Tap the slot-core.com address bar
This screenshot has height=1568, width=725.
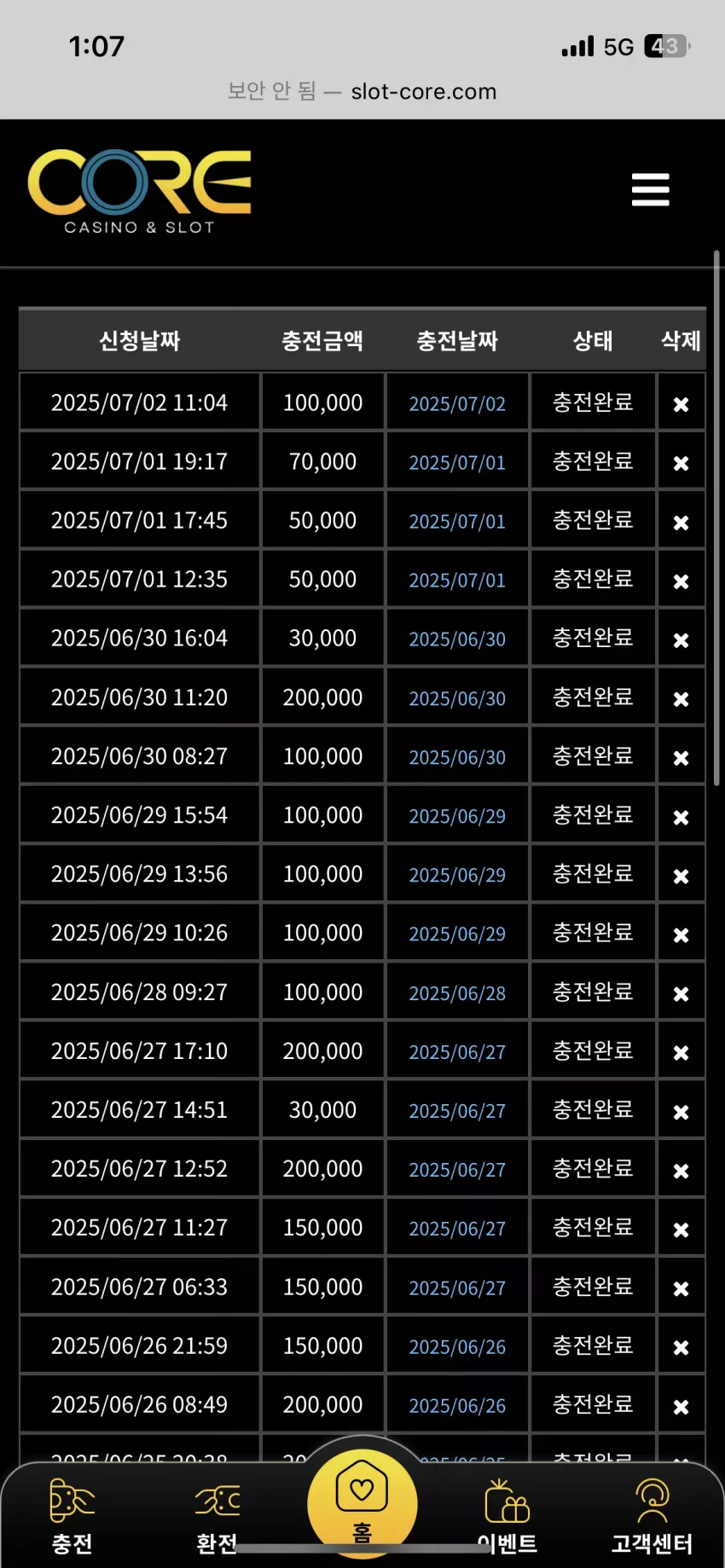point(362,91)
